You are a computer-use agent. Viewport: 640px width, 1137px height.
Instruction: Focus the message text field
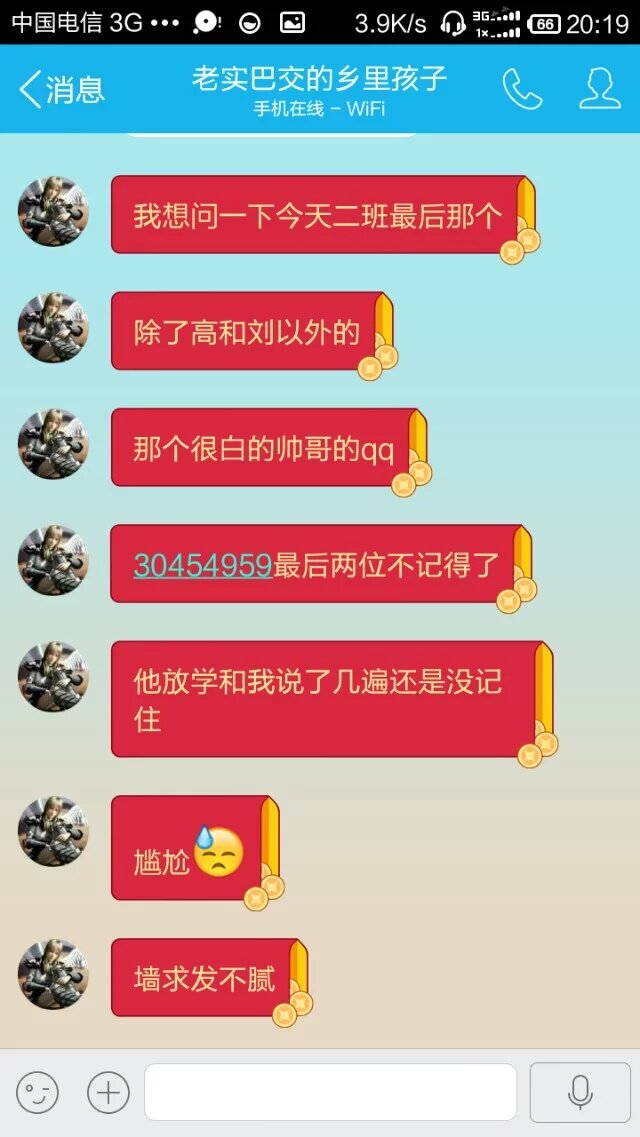[330, 1093]
